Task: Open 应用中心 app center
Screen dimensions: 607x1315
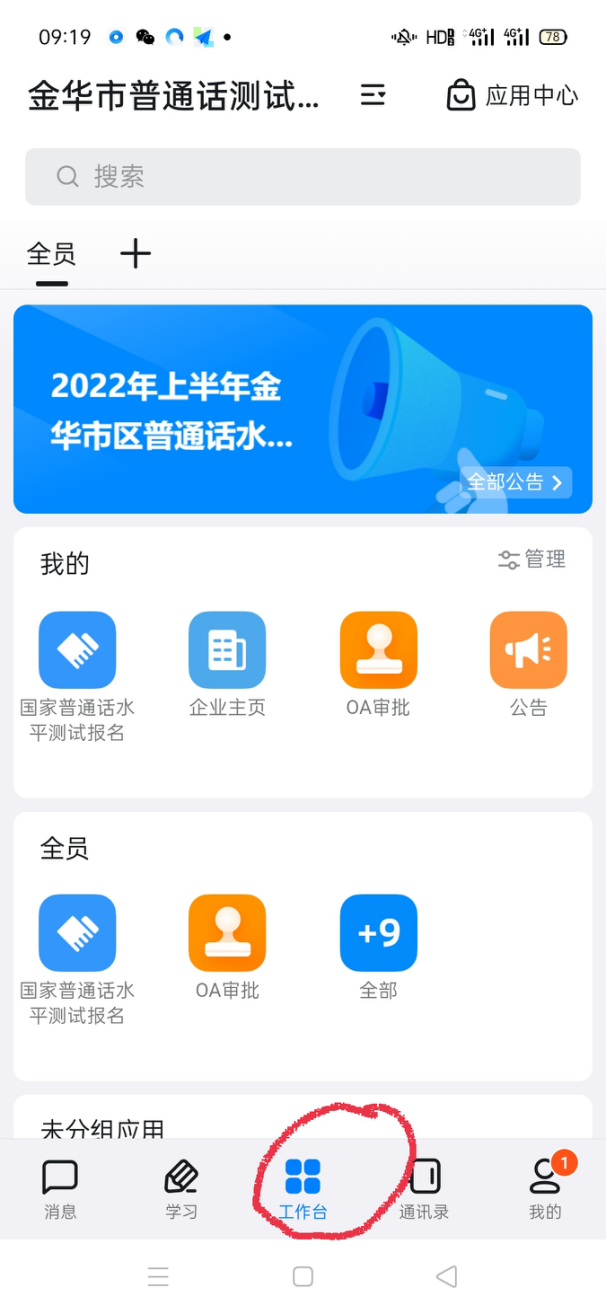Action: click(512, 96)
